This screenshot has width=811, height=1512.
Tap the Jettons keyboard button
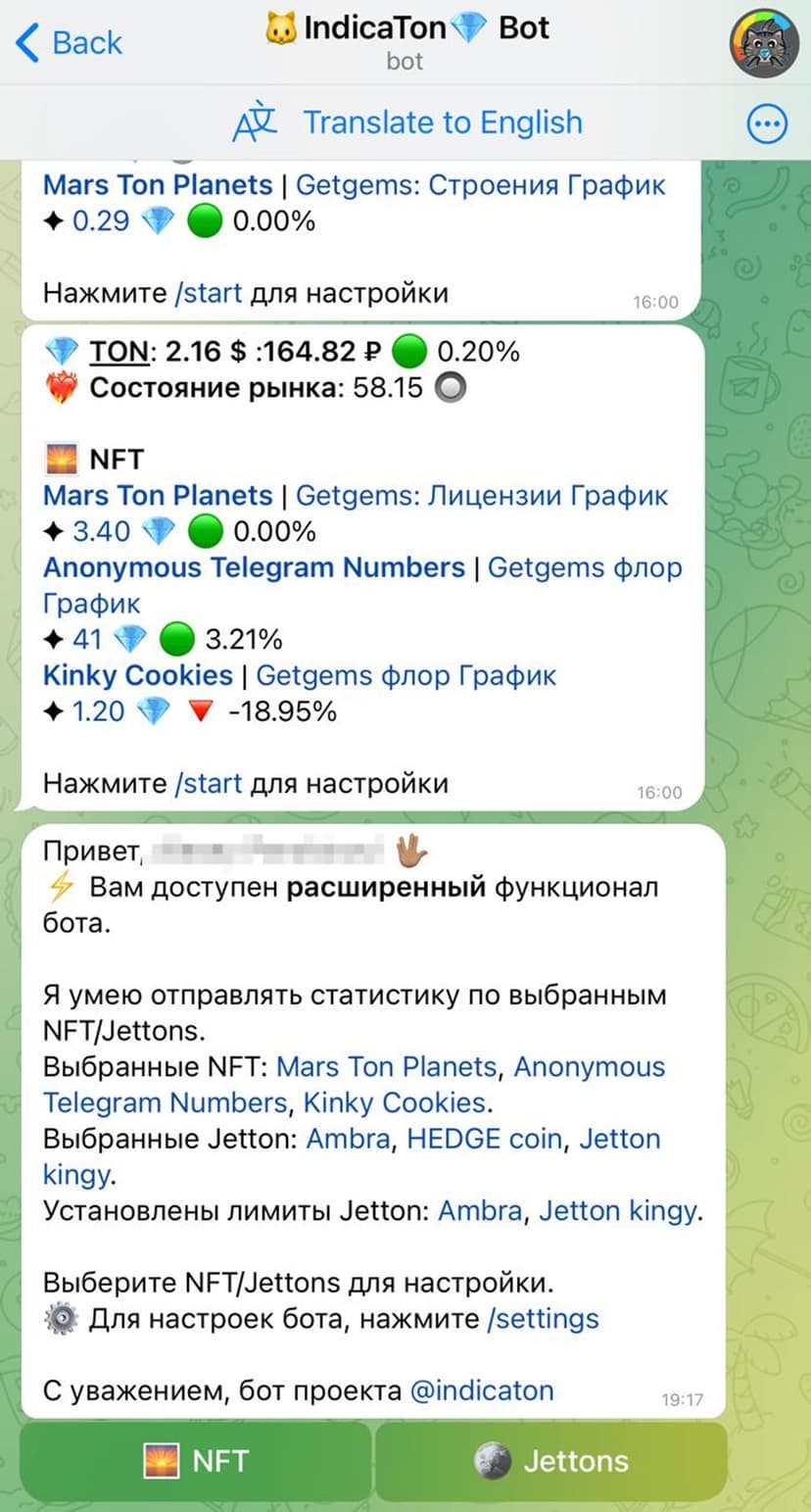tap(551, 1461)
